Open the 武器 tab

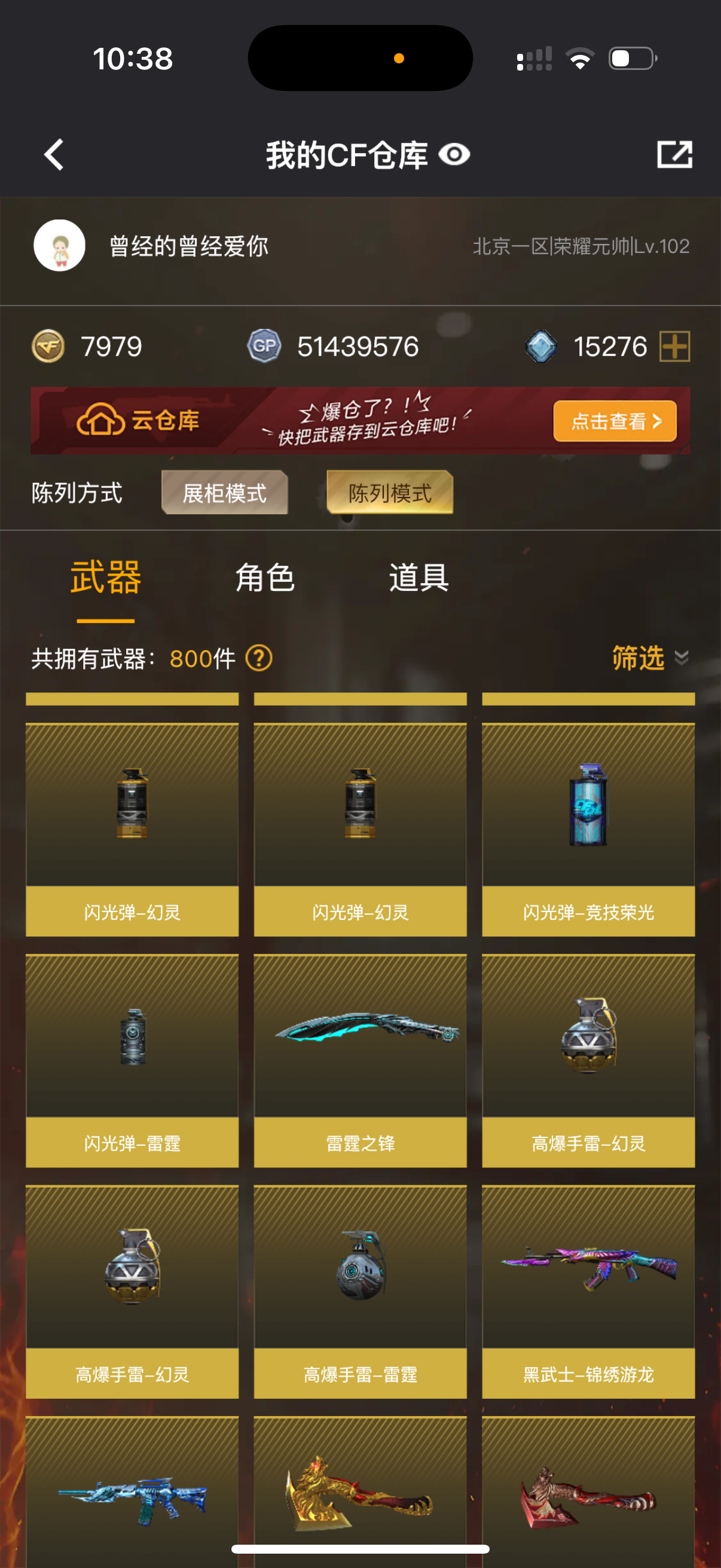(106, 577)
